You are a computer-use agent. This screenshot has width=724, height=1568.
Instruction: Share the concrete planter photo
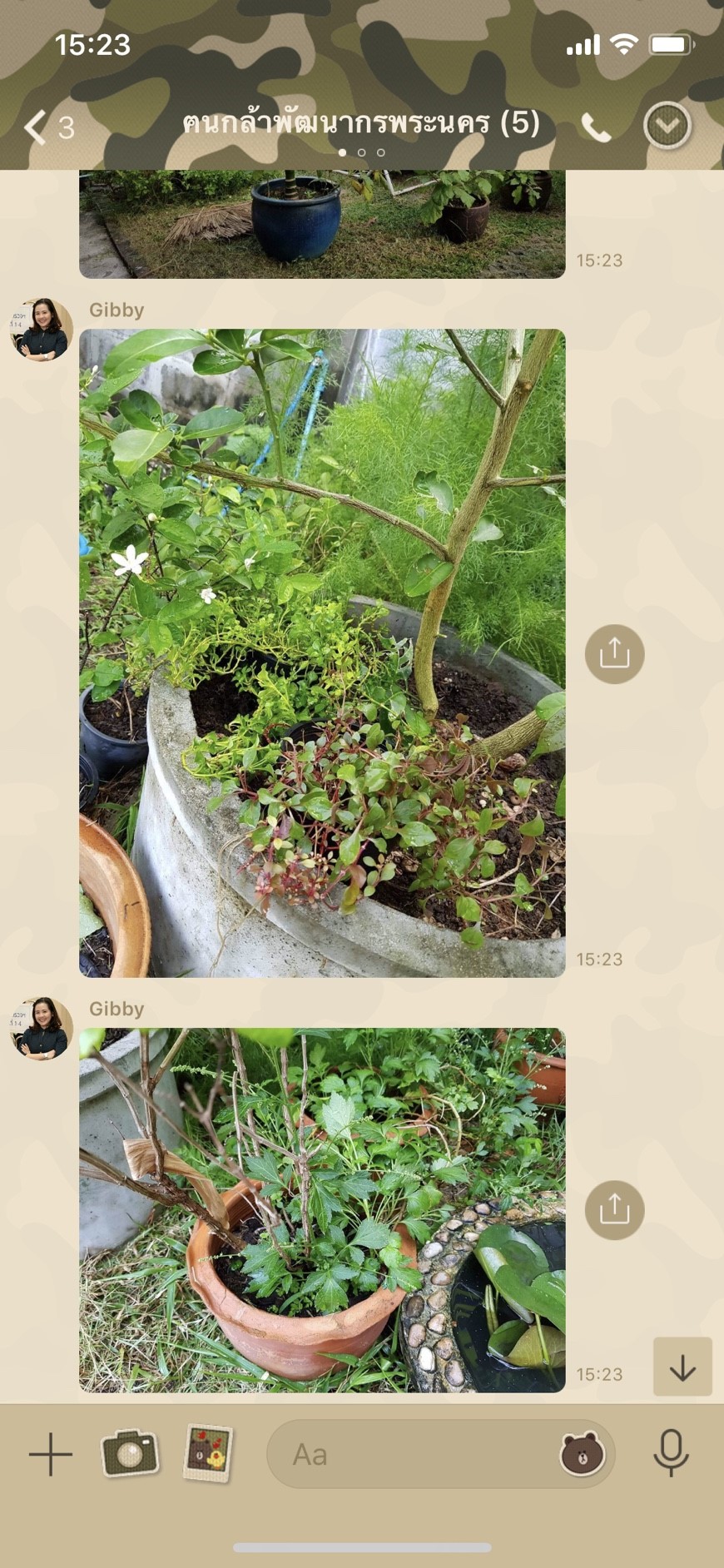coord(614,653)
